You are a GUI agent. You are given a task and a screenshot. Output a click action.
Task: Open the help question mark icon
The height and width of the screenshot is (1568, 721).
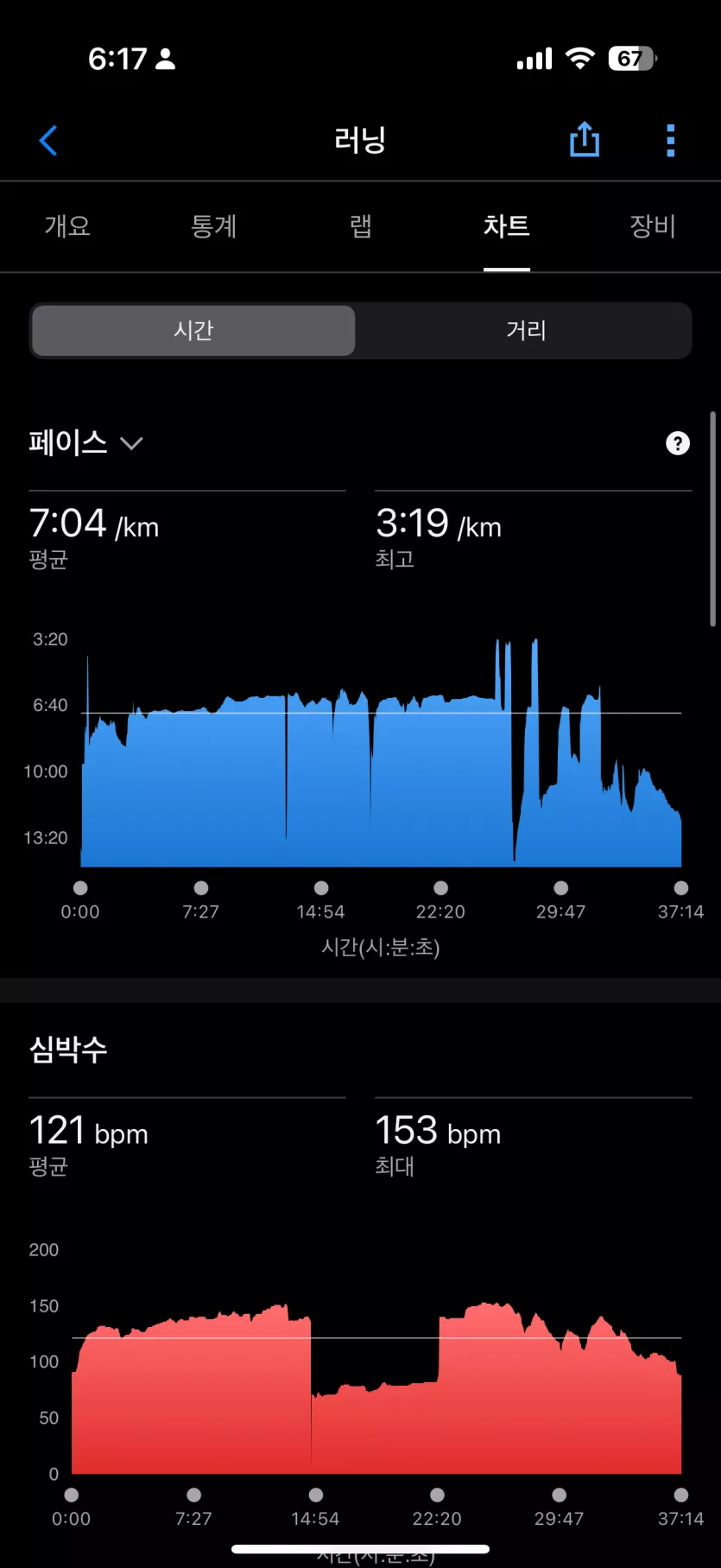pyautogui.click(x=678, y=443)
